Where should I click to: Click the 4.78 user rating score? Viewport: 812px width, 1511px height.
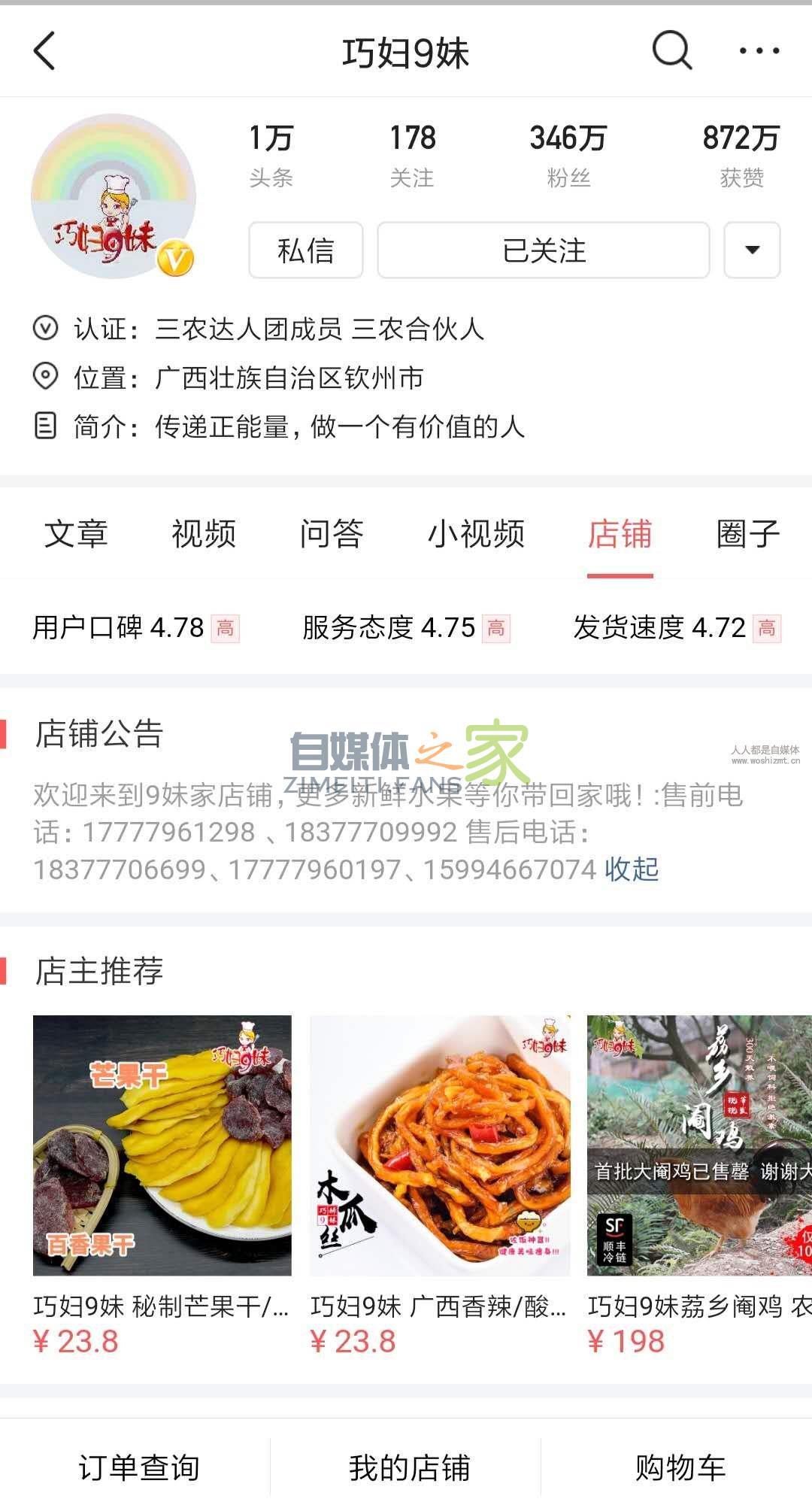pos(177,627)
